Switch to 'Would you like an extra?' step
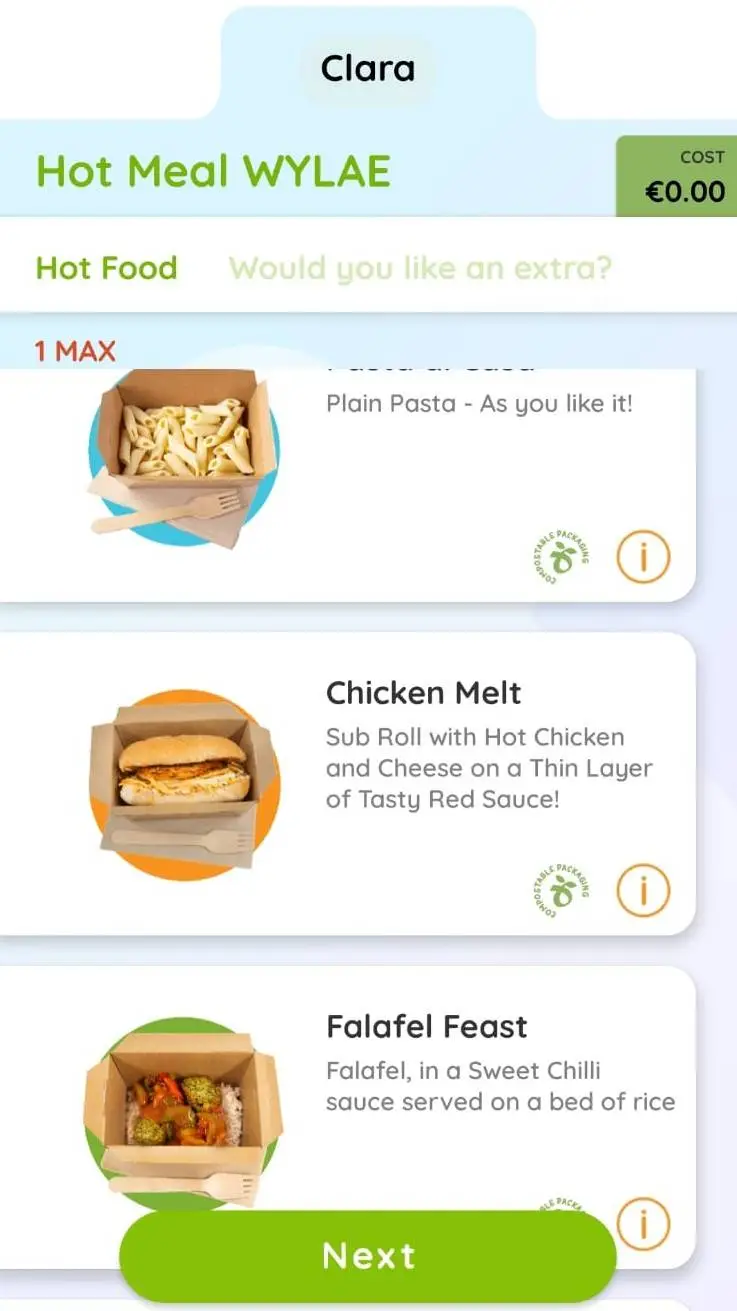The height and width of the screenshot is (1311, 737). coord(420,268)
